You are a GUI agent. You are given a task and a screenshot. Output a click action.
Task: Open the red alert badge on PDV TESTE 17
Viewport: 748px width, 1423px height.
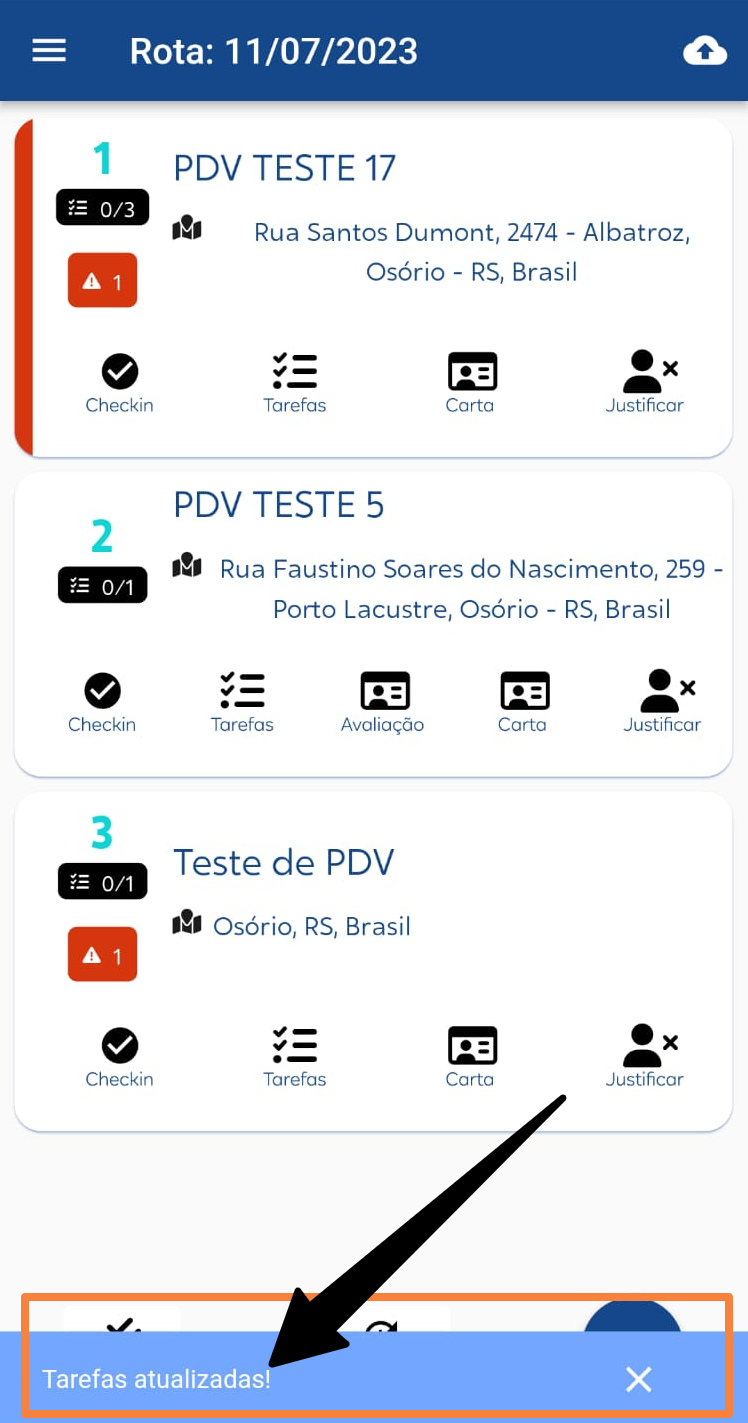pyautogui.click(x=102, y=281)
